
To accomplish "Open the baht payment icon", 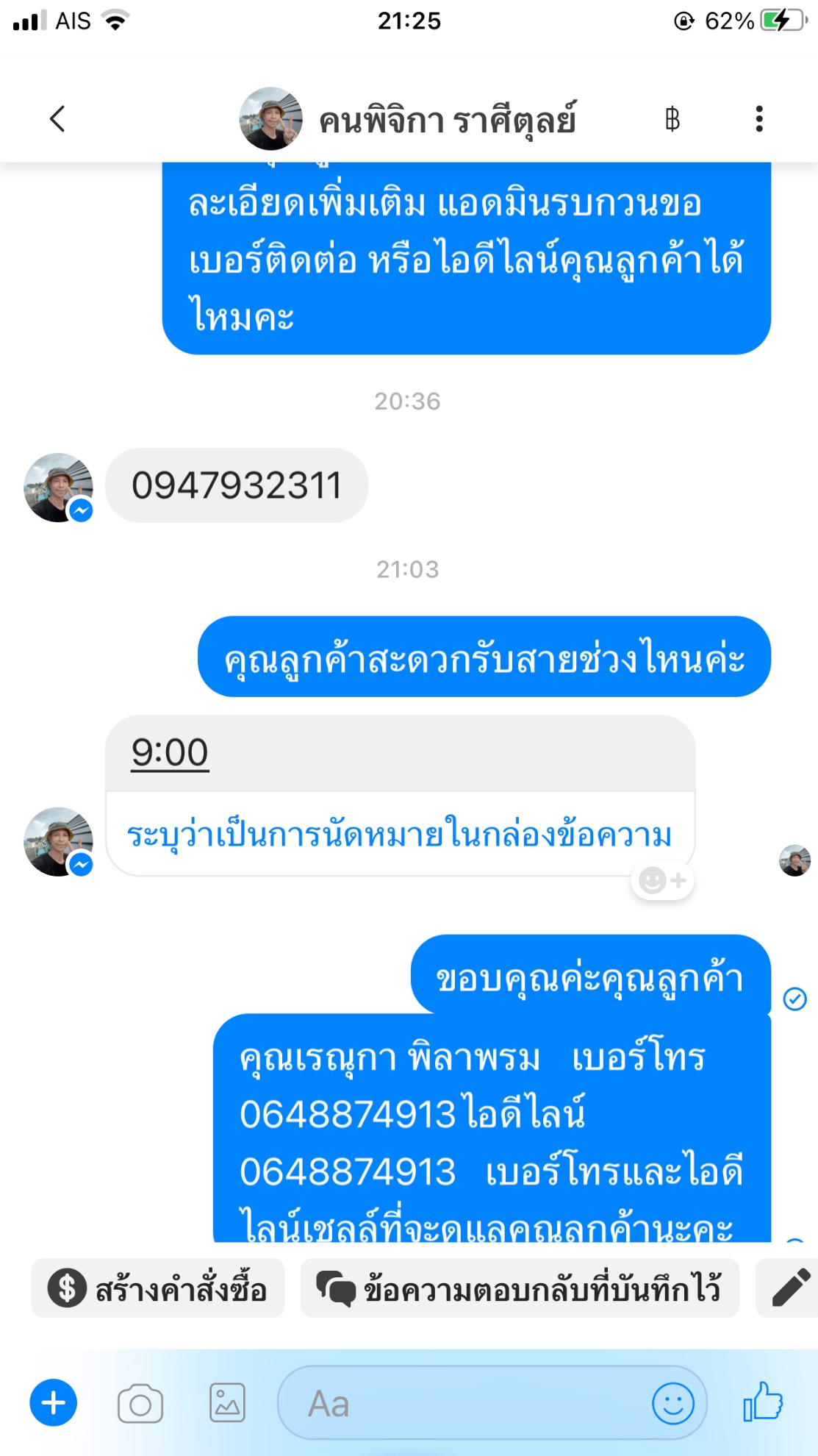I will (672, 118).
